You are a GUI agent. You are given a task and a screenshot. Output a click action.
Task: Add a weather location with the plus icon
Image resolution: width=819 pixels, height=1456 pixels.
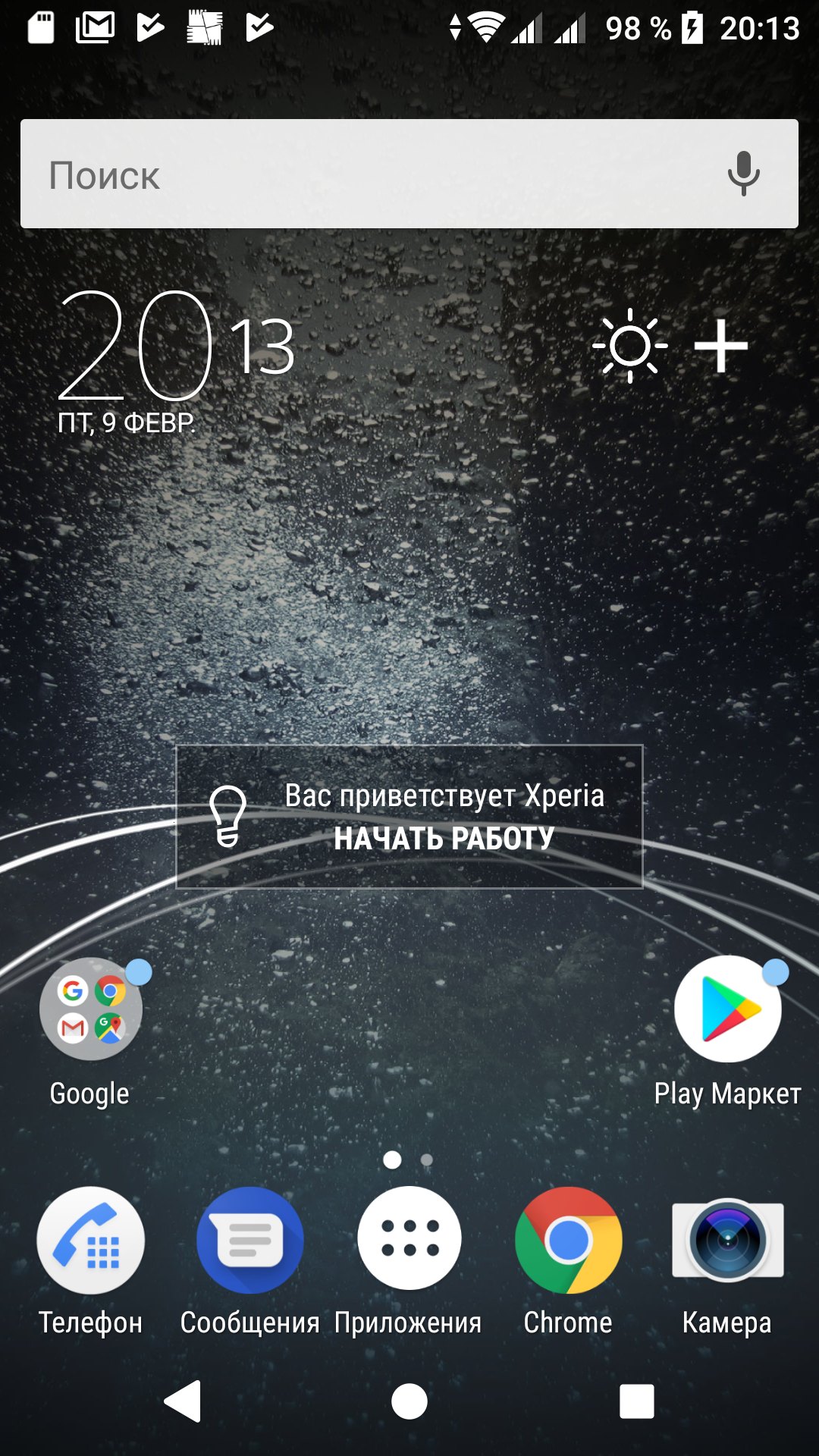(720, 346)
